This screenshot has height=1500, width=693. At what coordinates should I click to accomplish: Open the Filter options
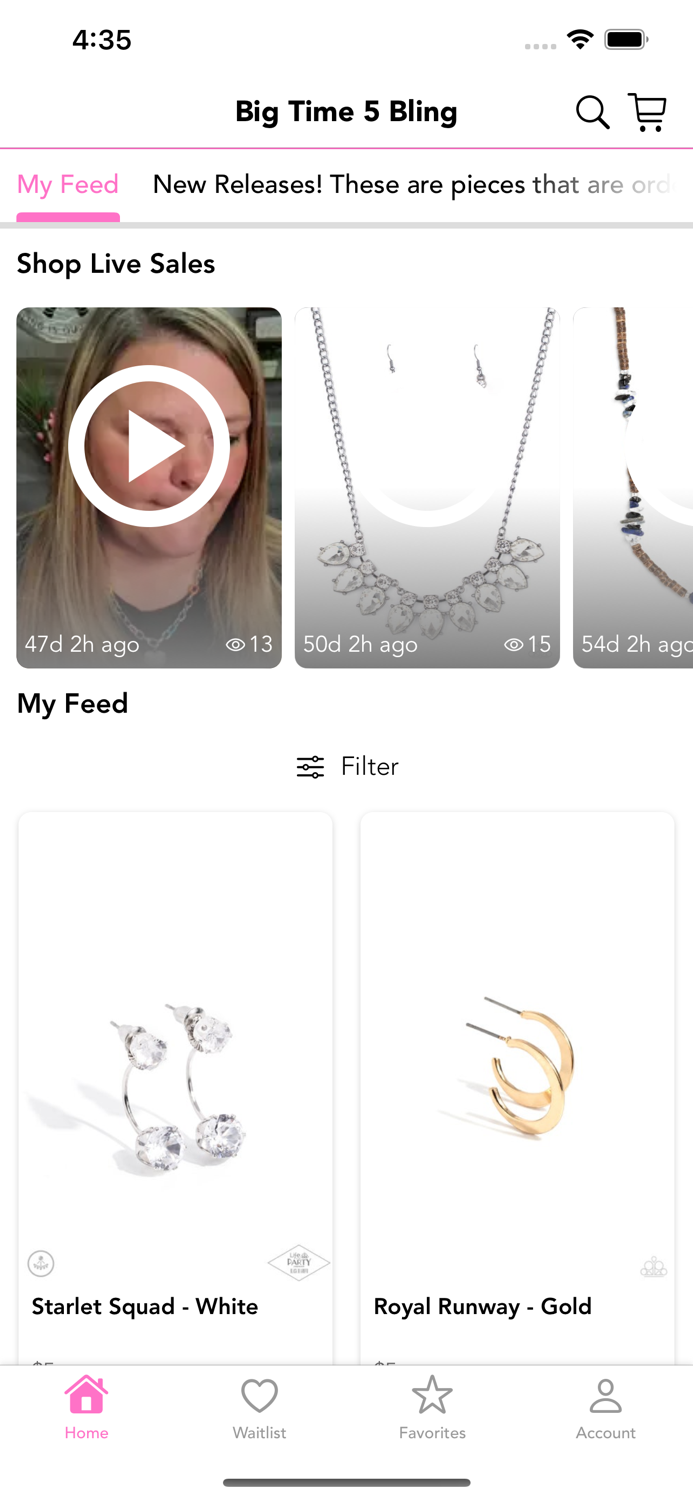[x=347, y=767]
